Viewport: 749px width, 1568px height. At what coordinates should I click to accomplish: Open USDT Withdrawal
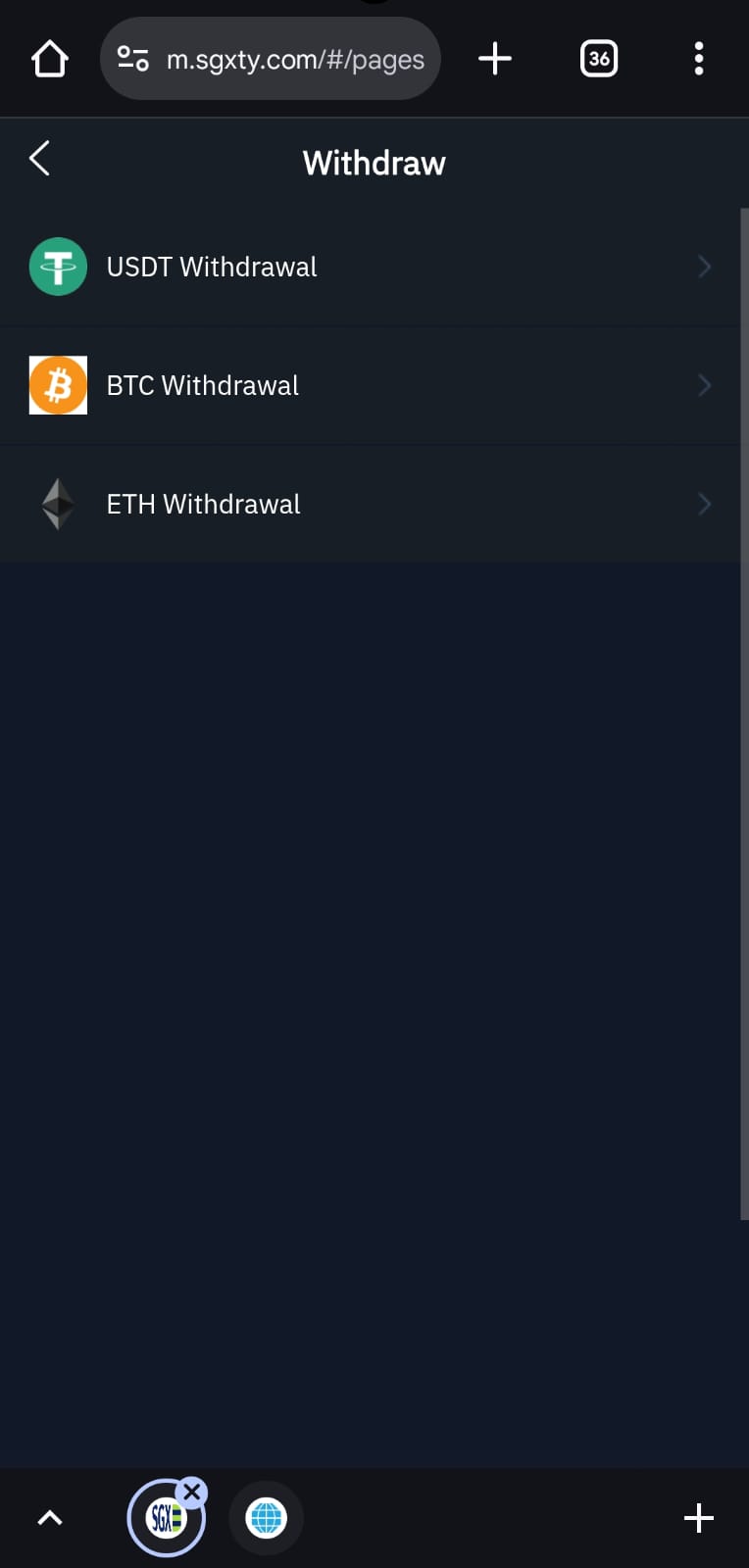pyautogui.click(x=370, y=267)
